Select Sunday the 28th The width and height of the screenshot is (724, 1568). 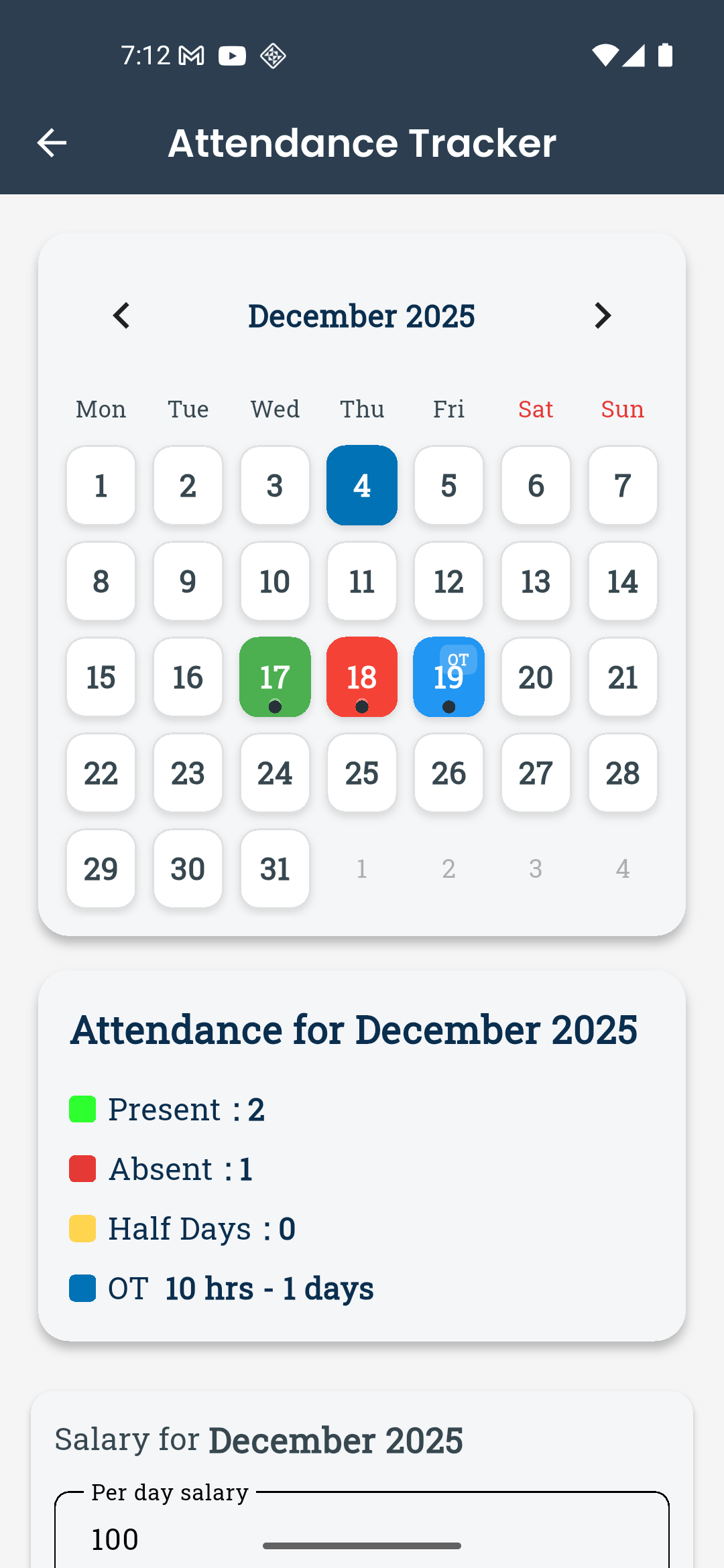tap(622, 773)
